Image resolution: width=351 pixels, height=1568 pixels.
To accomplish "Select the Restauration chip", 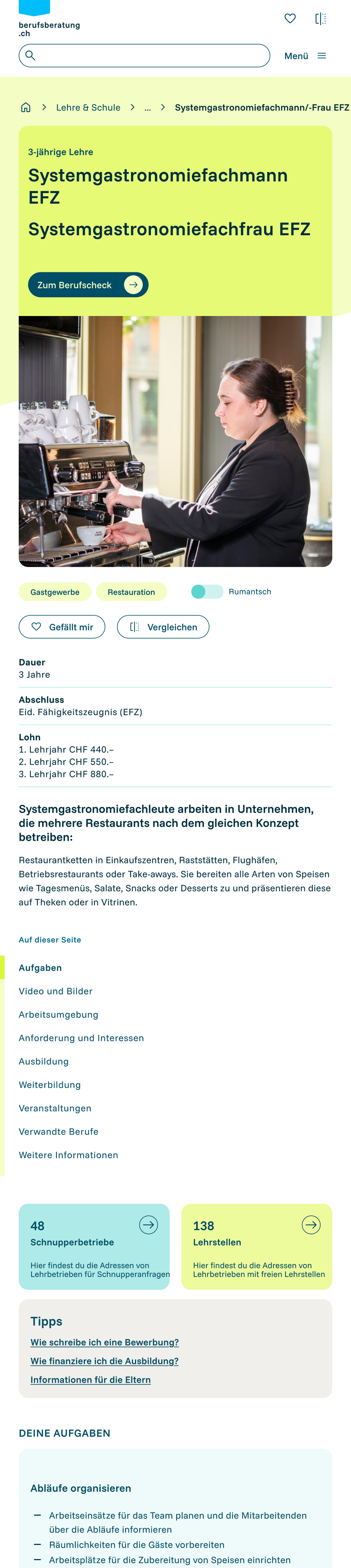I will [x=131, y=591].
